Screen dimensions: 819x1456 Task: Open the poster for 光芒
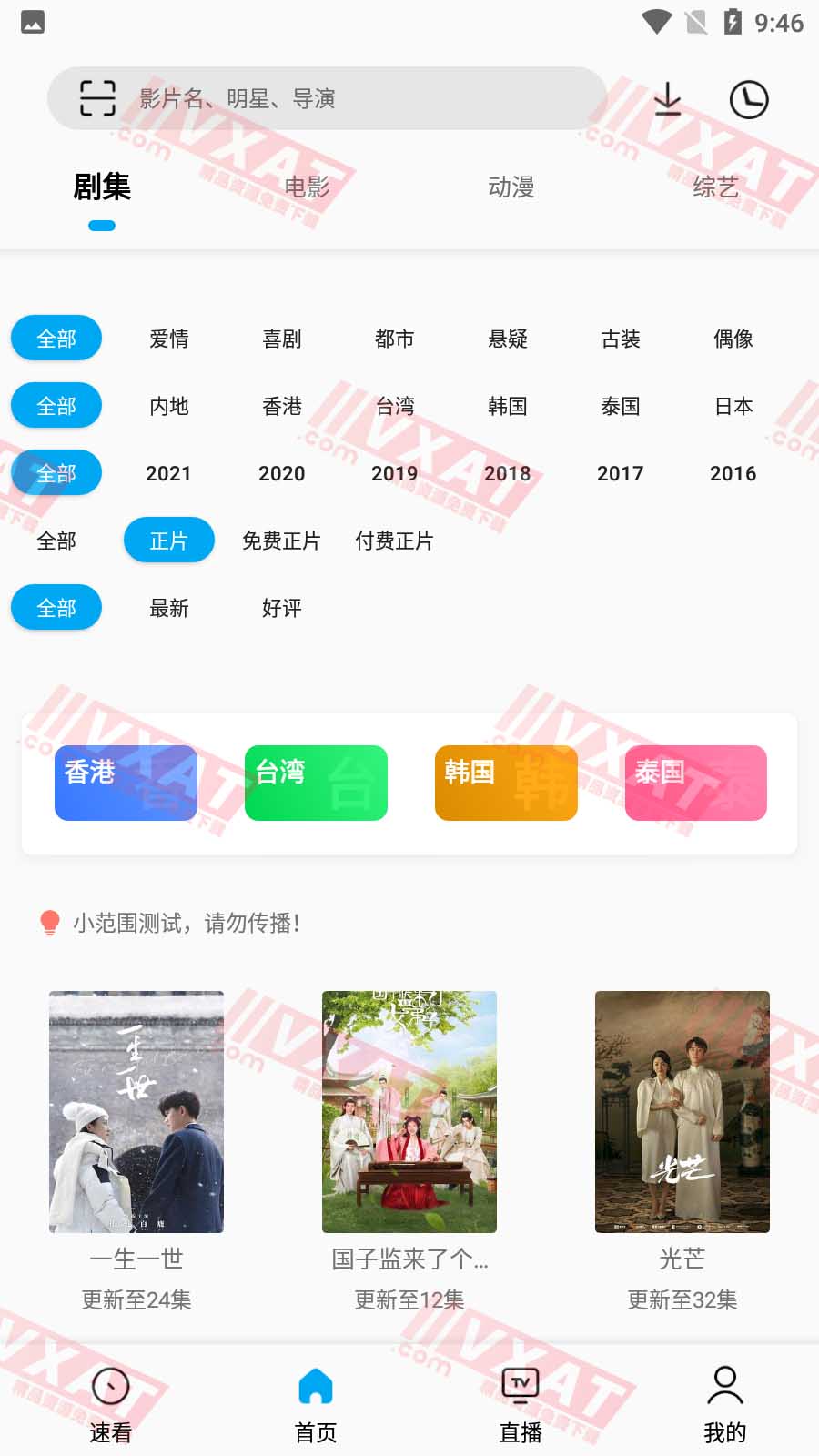pos(681,1112)
